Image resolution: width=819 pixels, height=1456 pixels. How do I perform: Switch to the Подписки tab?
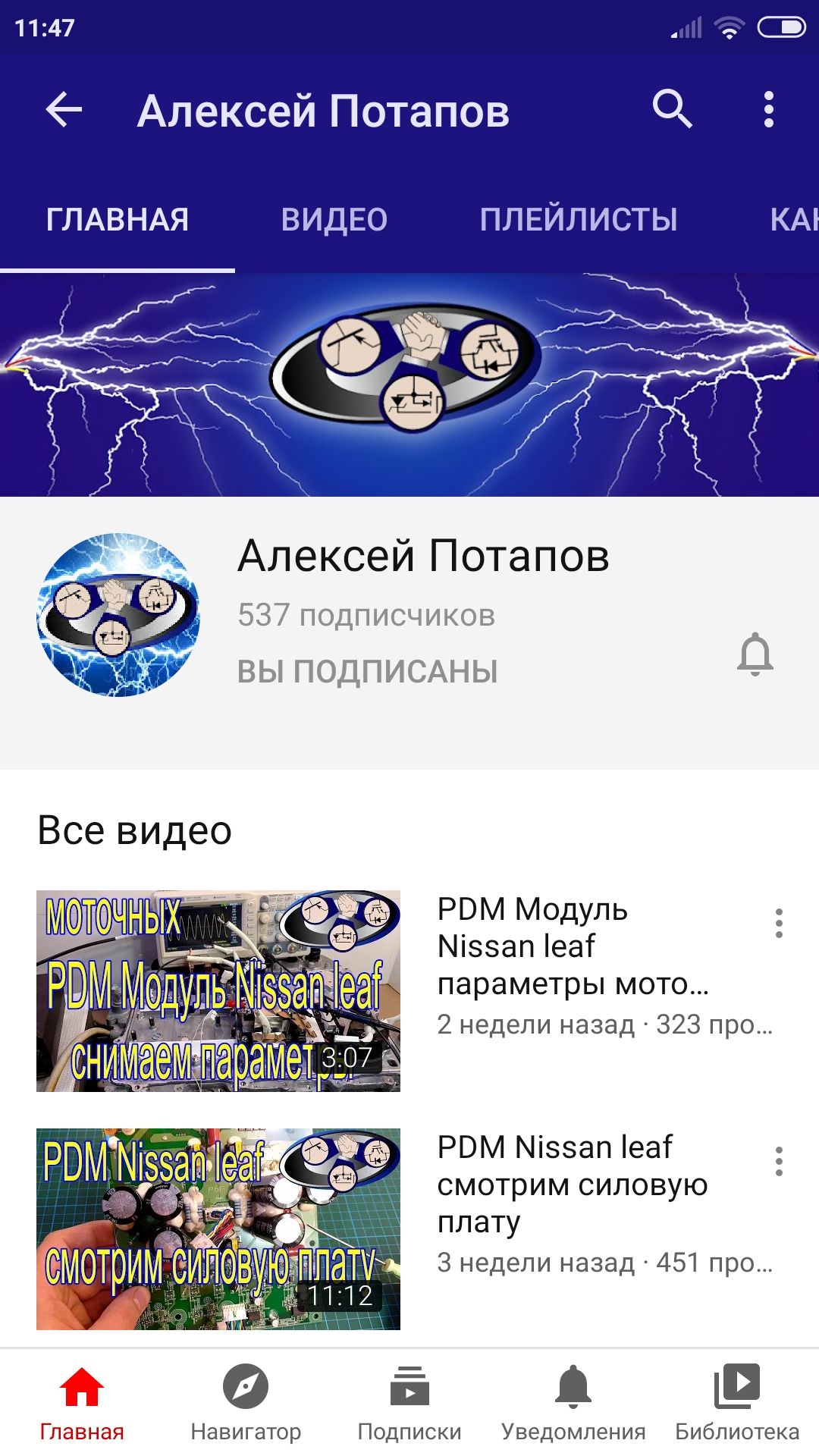point(409,1401)
